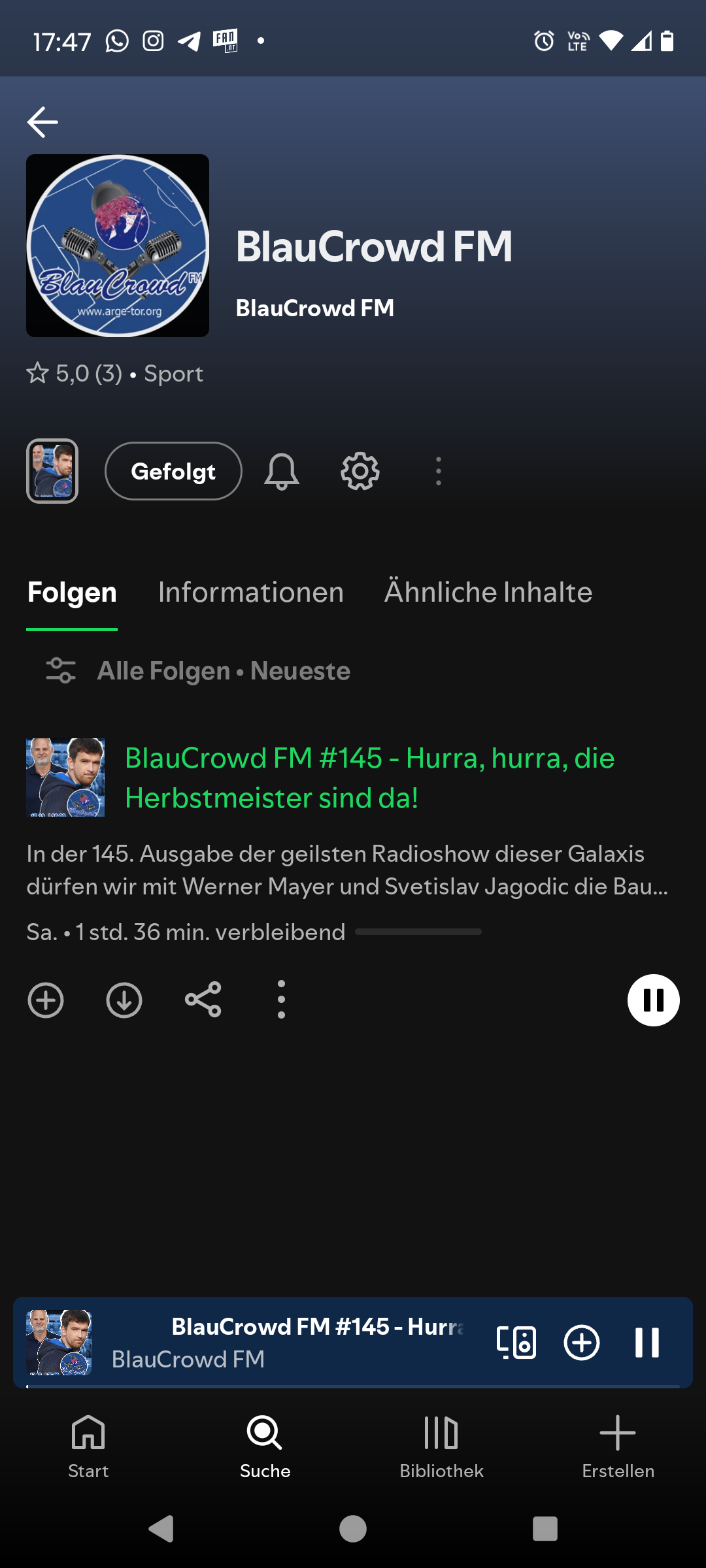Open the device connect icon in mini player
Screen dimensions: 706x1568
516,1343
